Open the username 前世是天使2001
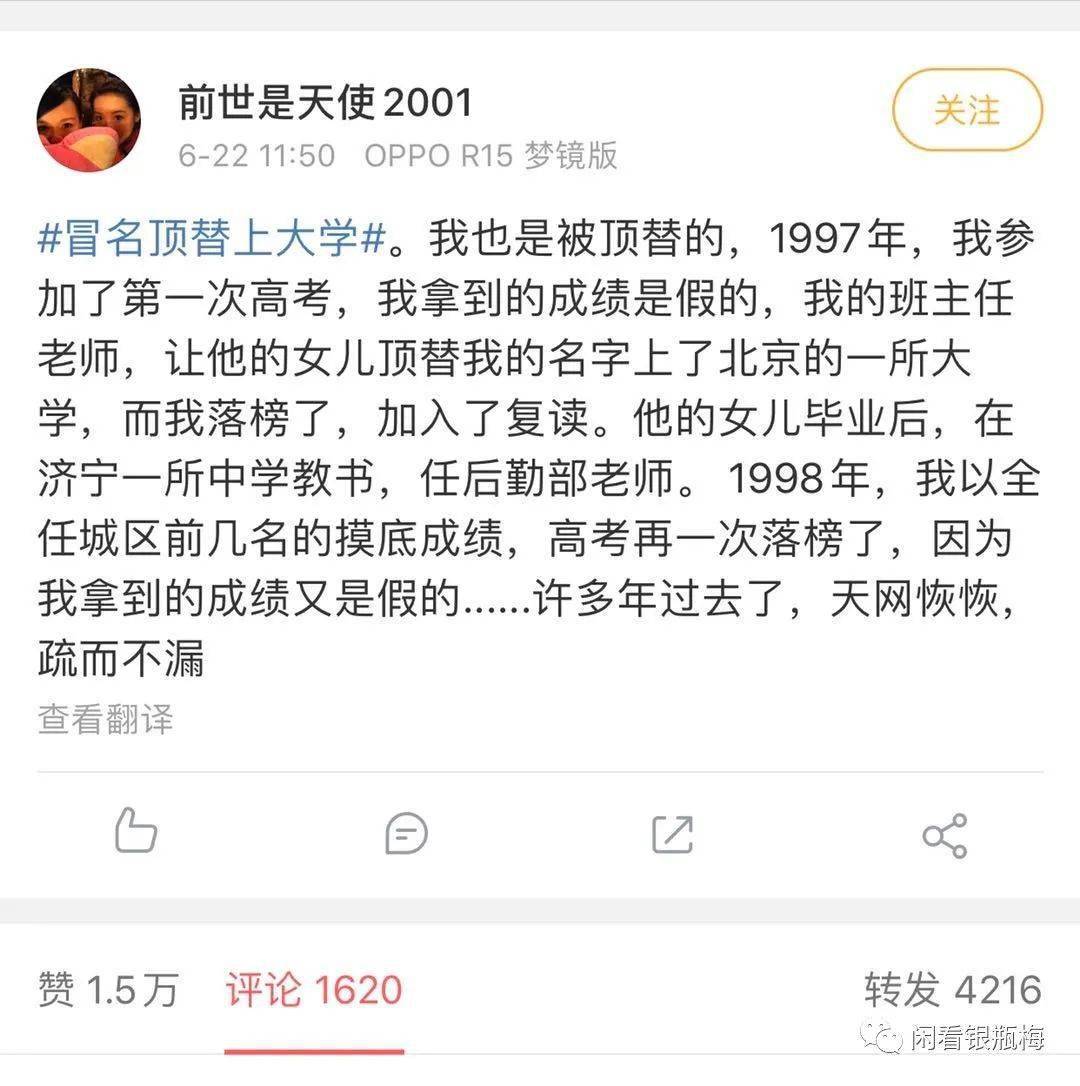Screen dimensions: 1080x1086 [x=325, y=103]
